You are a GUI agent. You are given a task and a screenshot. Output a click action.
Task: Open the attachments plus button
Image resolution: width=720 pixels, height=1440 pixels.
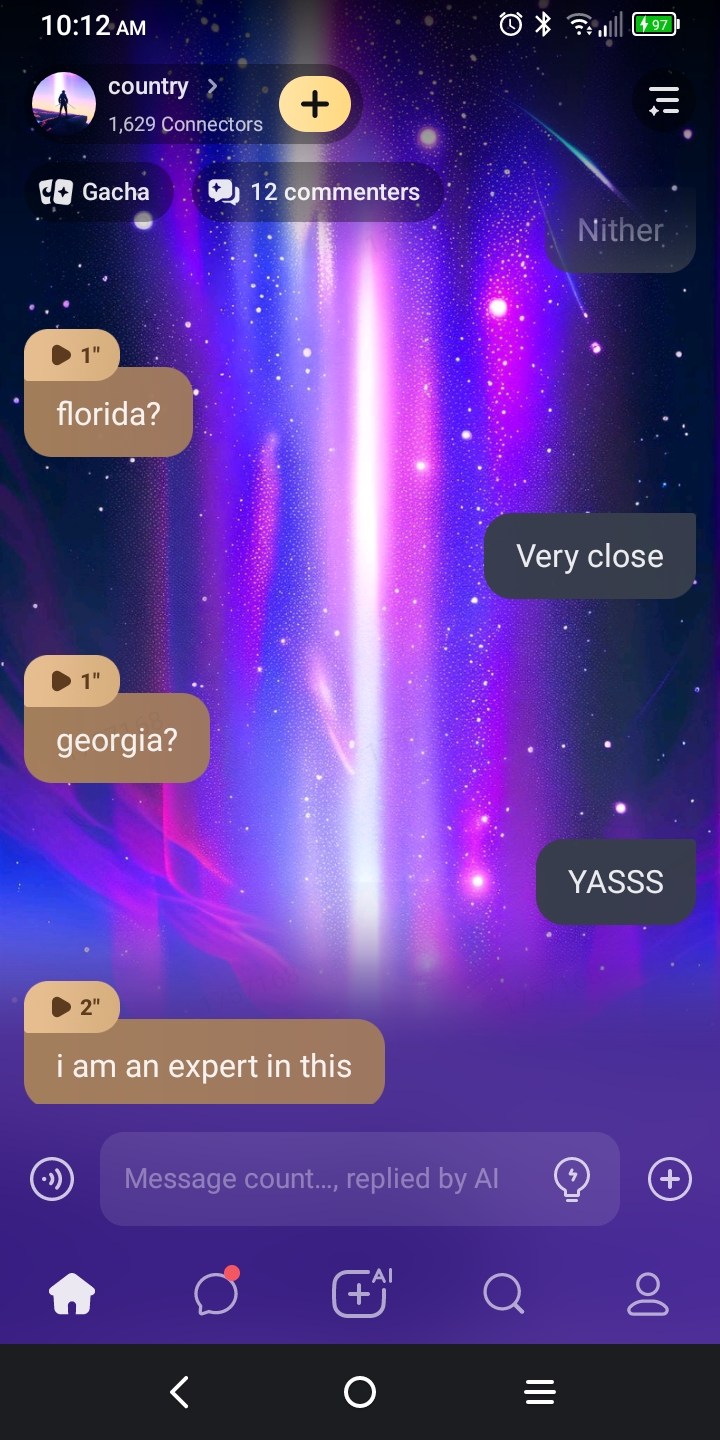click(669, 1179)
